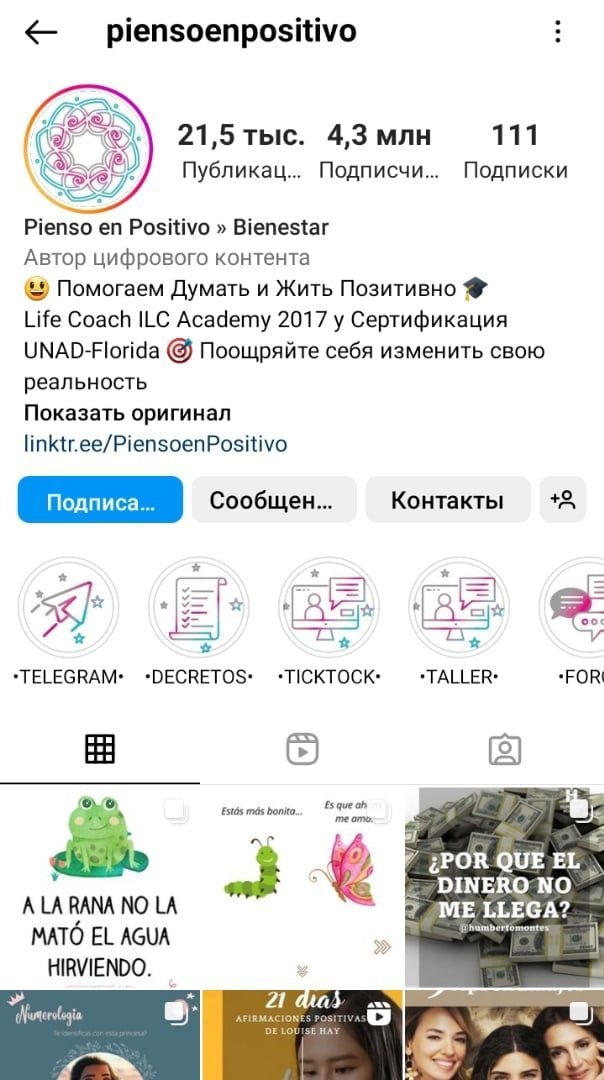Open the three-dot overflow menu
Image resolution: width=604 pixels, height=1080 pixels.
point(558,32)
